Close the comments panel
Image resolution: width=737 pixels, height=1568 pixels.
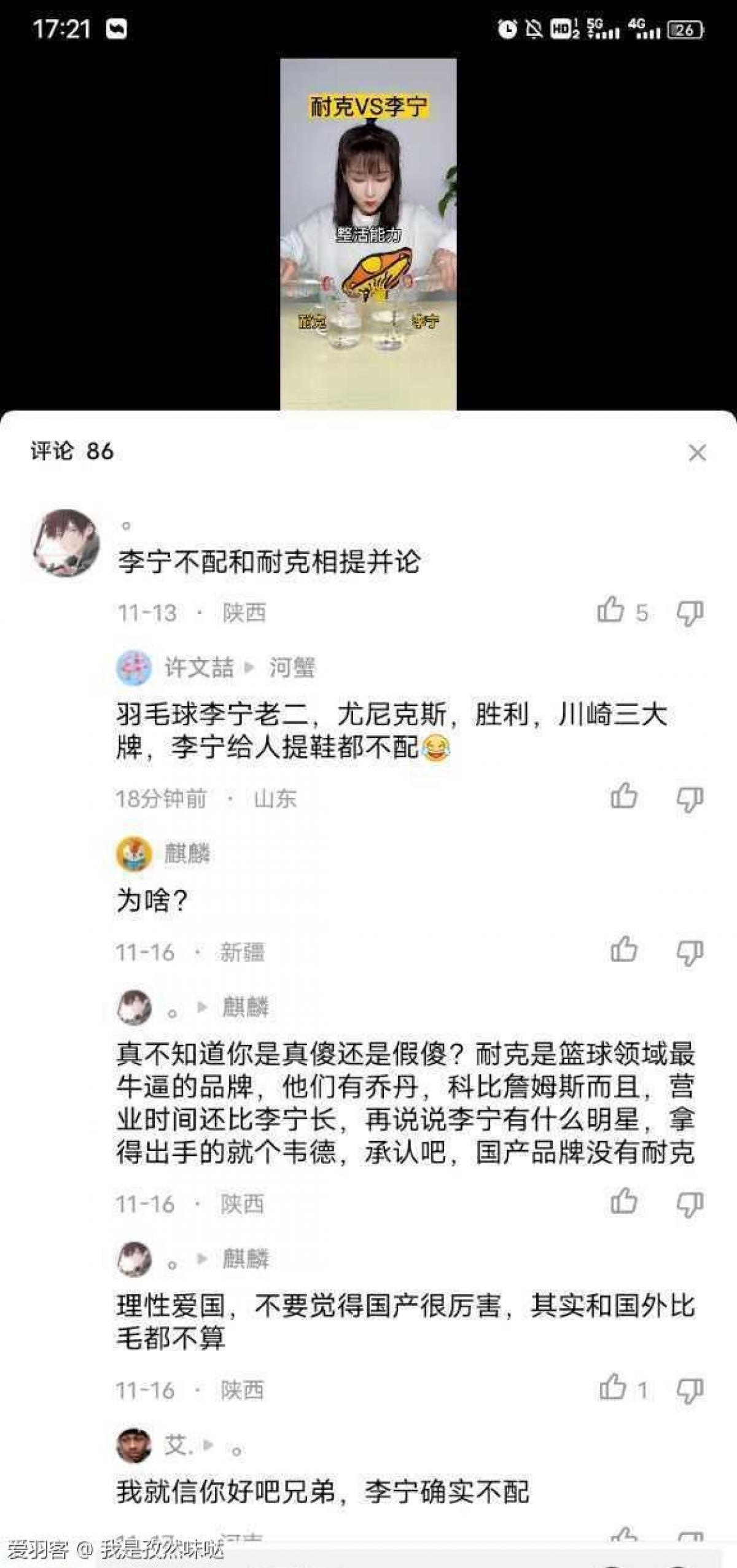point(697,453)
